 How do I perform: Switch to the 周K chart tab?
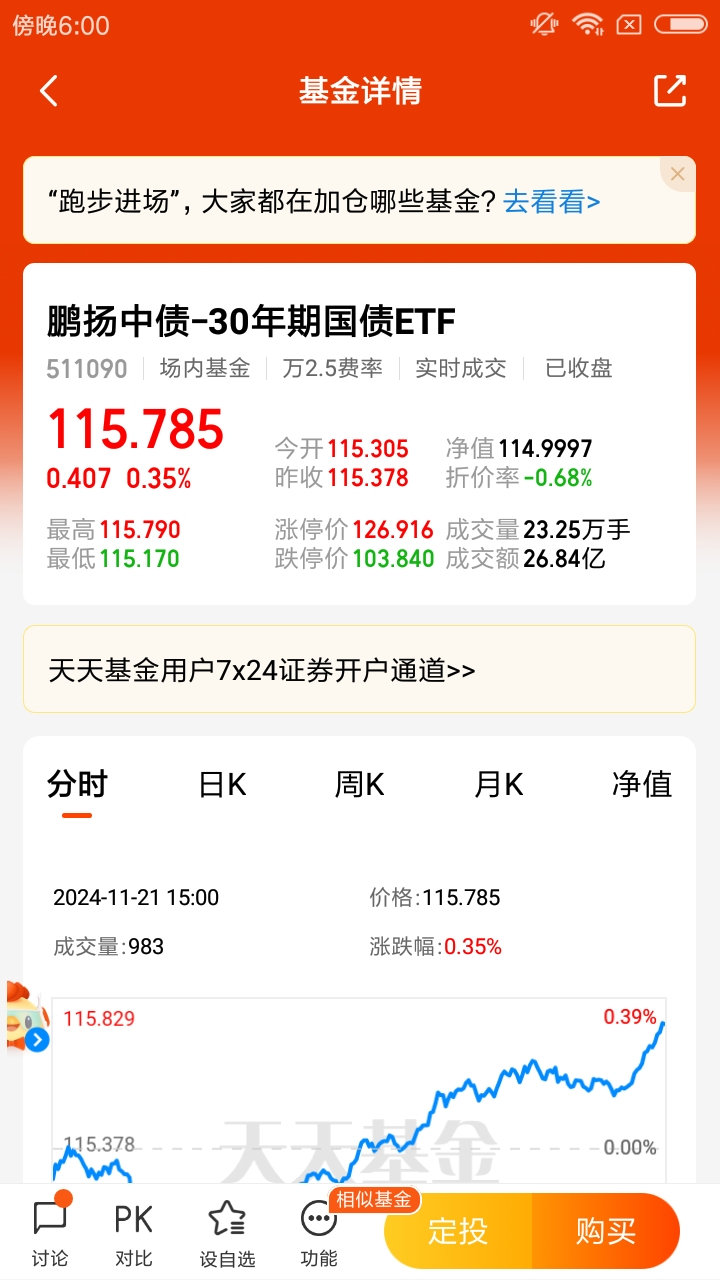tap(360, 785)
